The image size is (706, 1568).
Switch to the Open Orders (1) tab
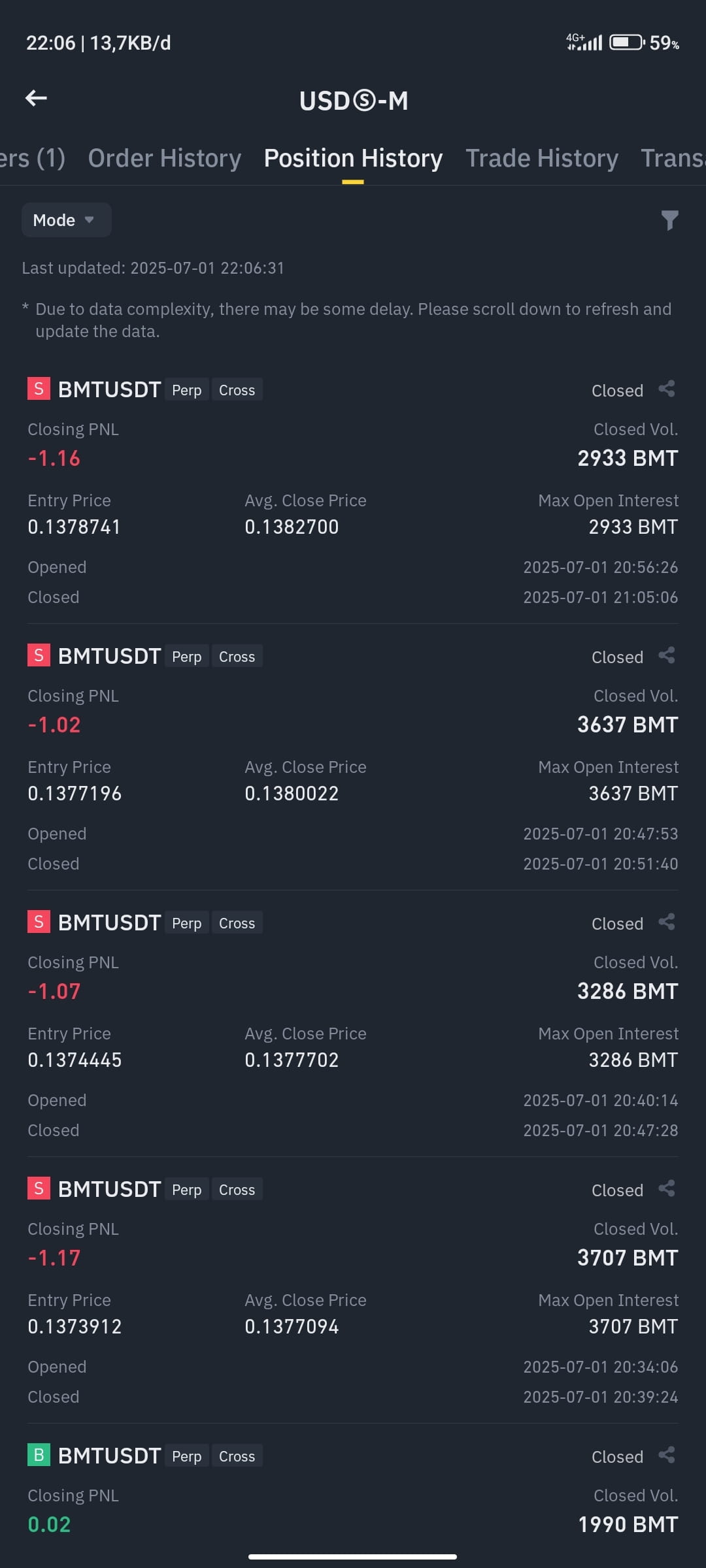[x=33, y=158]
